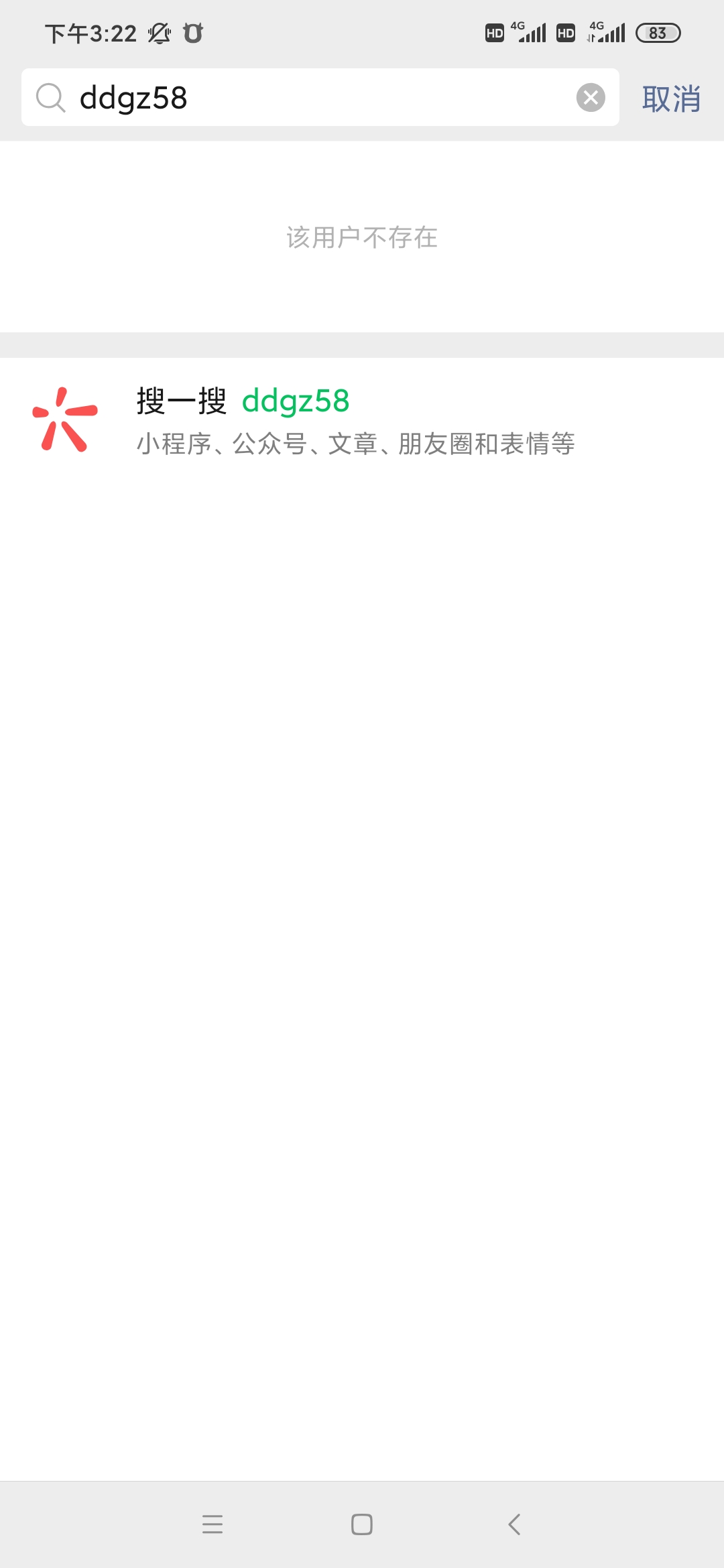Go back using the system back button
The height and width of the screenshot is (1568, 724).
click(x=514, y=1524)
